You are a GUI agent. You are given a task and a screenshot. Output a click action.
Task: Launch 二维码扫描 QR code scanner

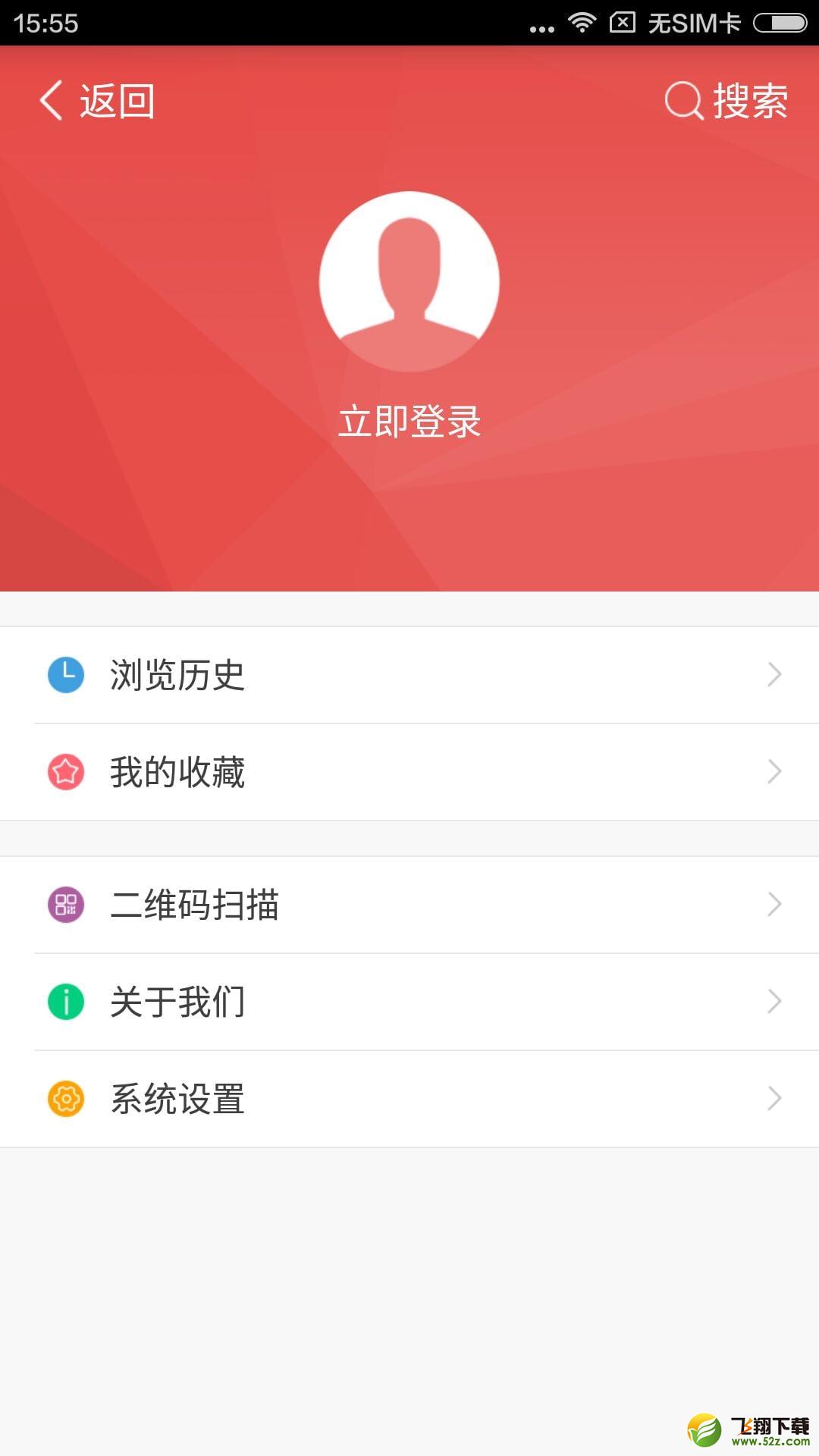pos(409,905)
